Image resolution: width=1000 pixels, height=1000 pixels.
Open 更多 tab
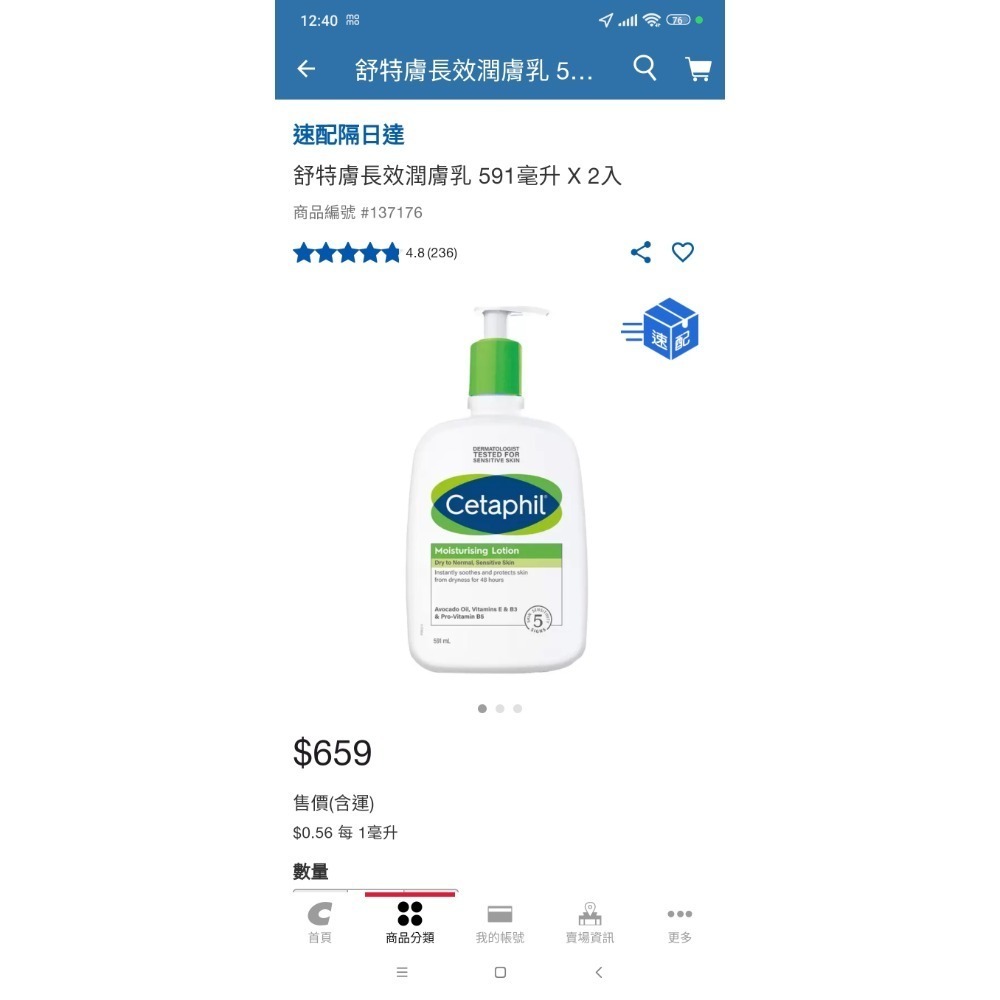tap(680, 922)
